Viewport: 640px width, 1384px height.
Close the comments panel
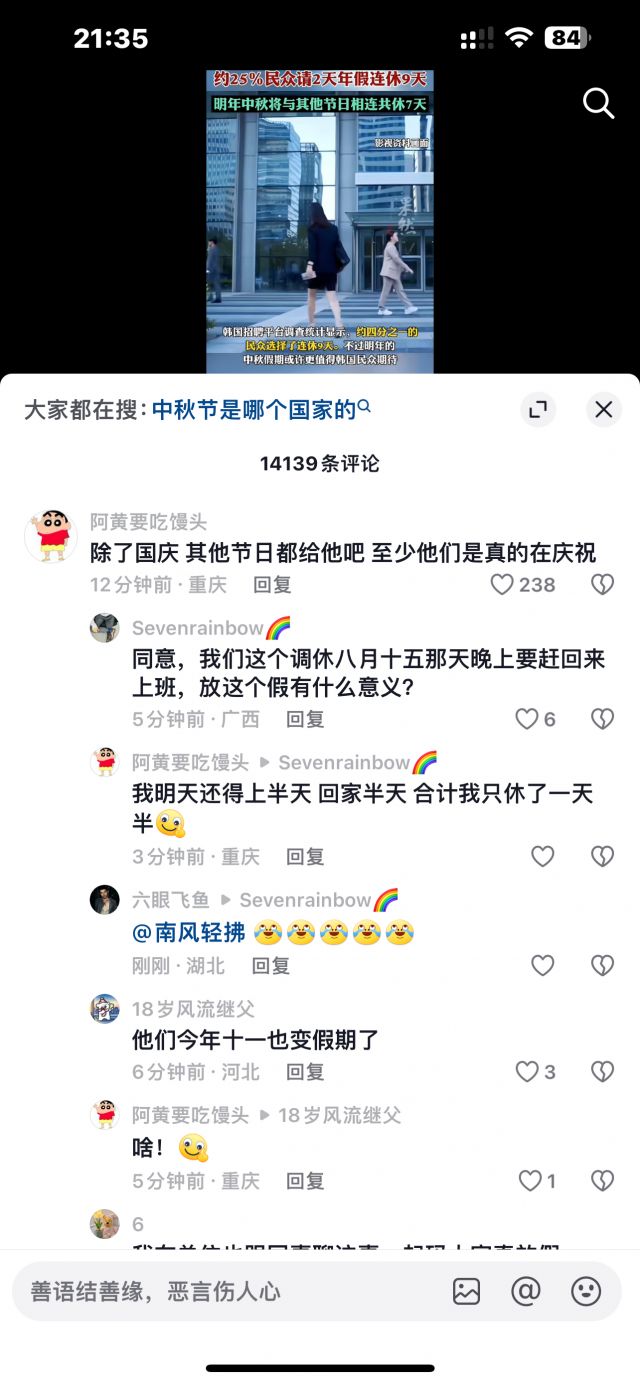point(603,409)
